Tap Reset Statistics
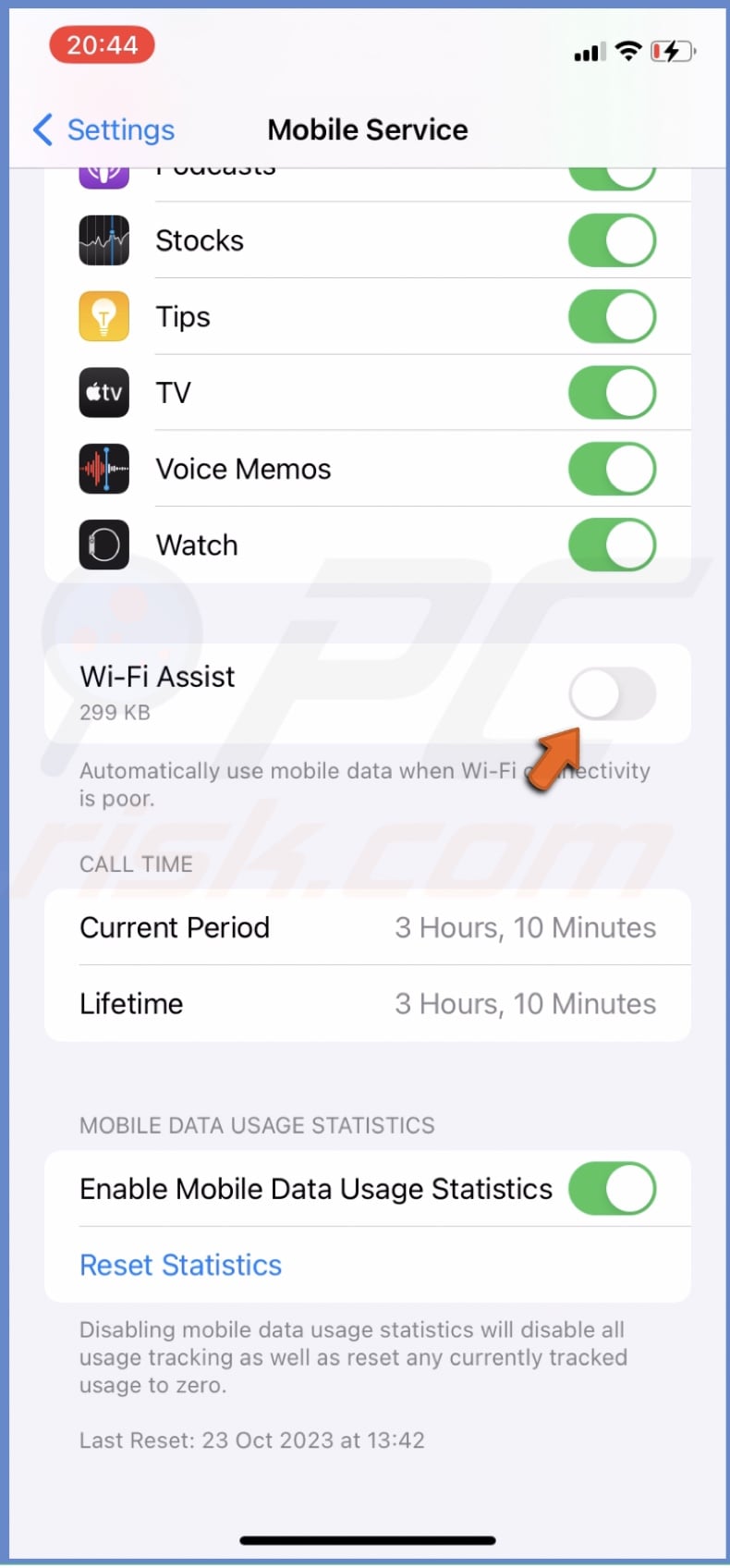 (180, 1265)
